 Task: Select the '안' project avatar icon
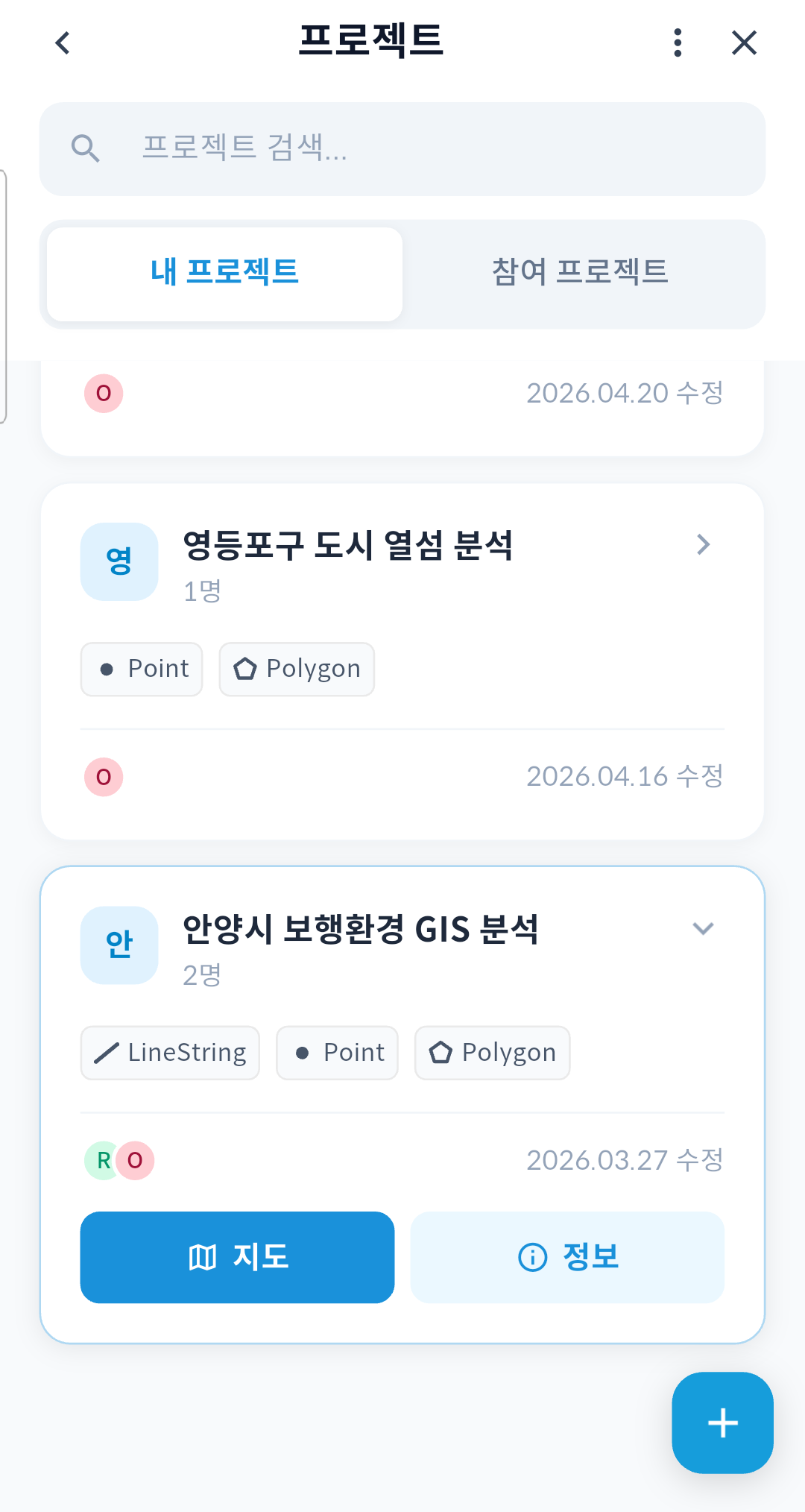pos(119,945)
